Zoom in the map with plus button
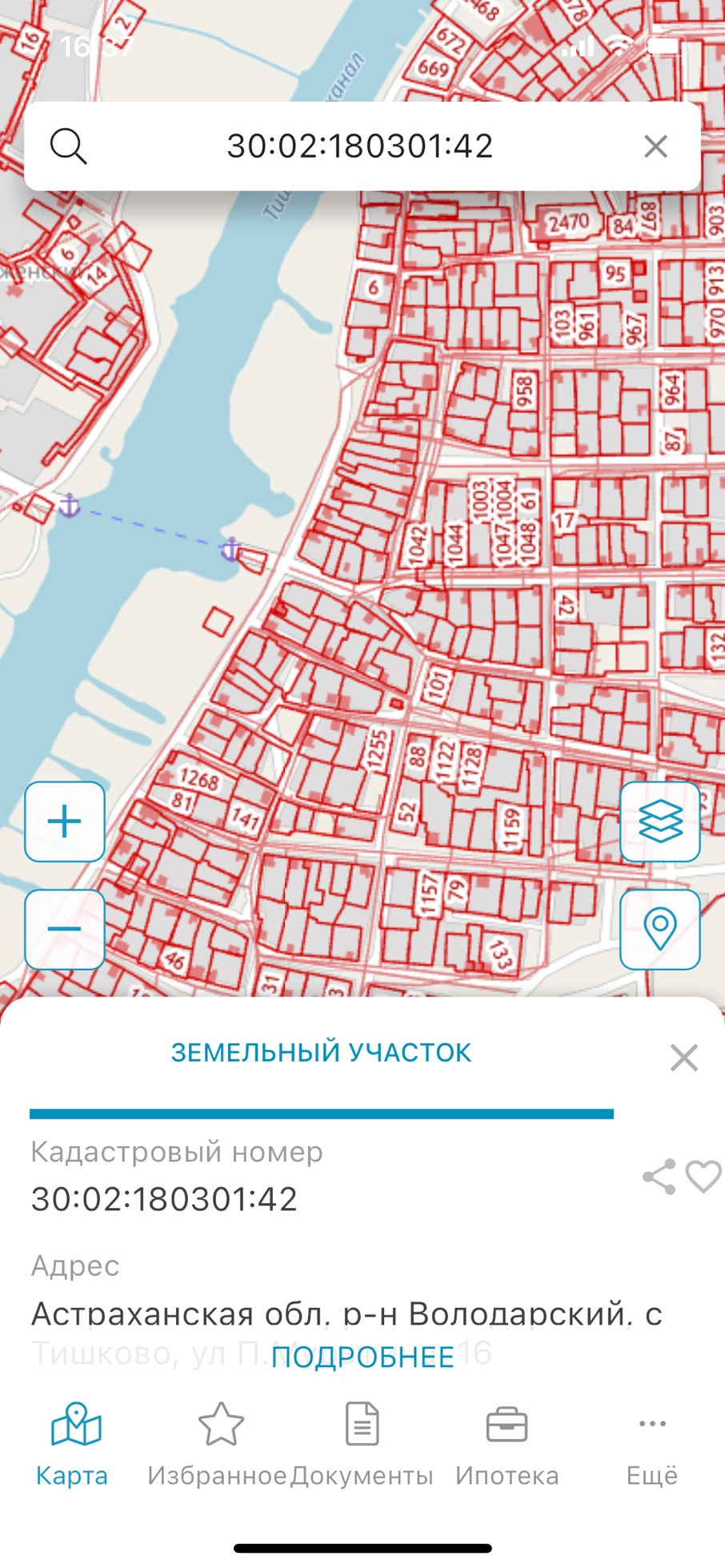Image resolution: width=725 pixels, height=1568 pixels. click(65, 822)
